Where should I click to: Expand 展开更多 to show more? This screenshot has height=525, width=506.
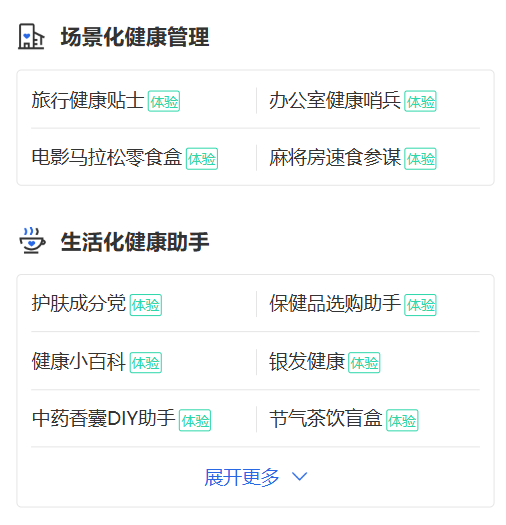click(256, 477)
